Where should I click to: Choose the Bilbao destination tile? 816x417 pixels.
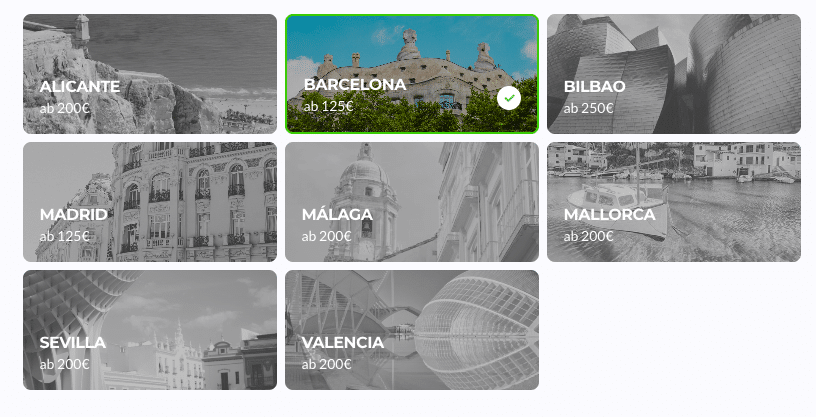(674, 74)
